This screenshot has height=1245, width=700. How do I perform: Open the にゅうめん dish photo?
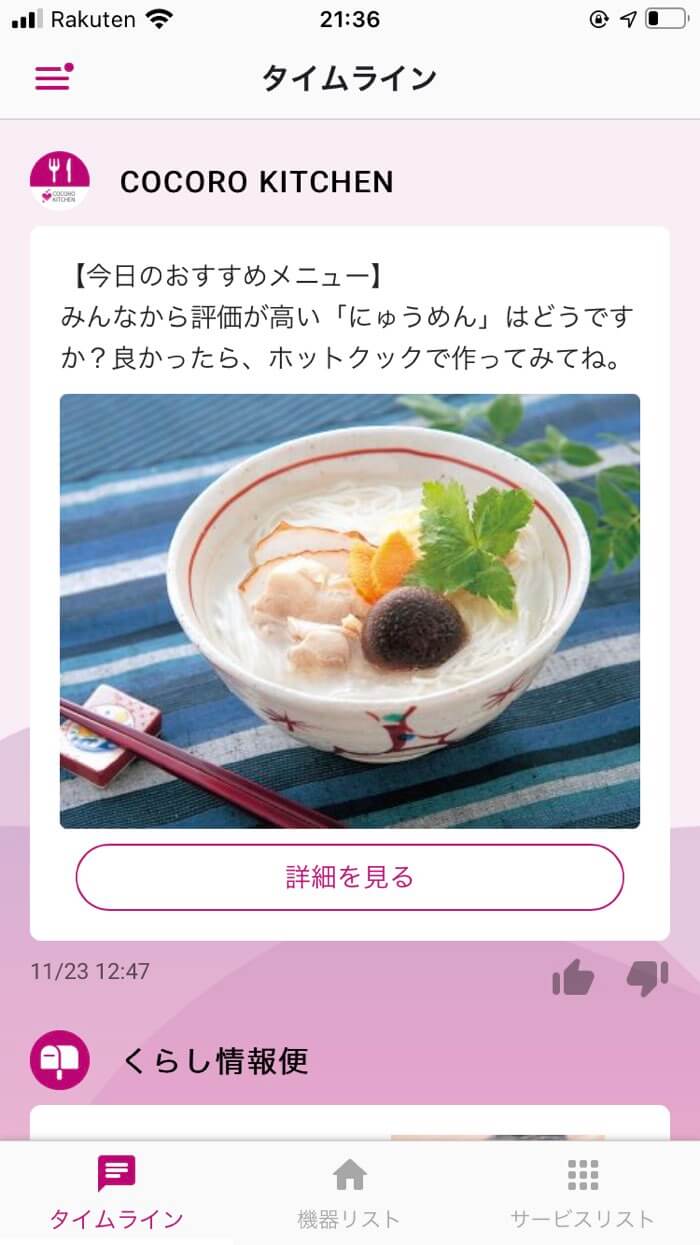350,610
